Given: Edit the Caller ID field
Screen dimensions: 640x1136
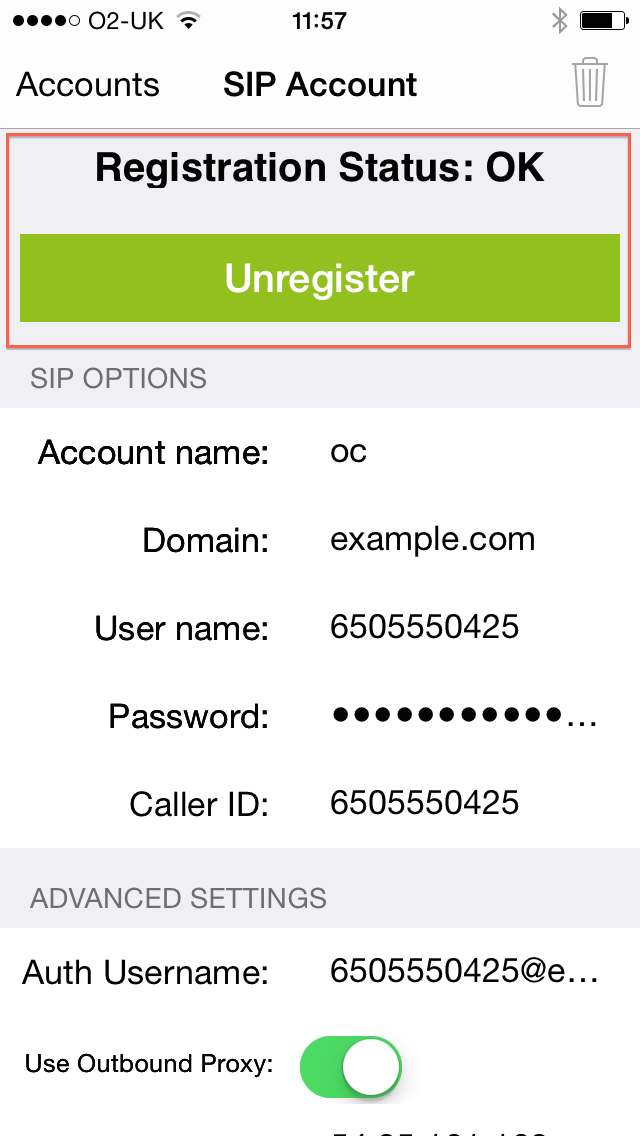Looking at the screenshot, I should pos(460,803).
